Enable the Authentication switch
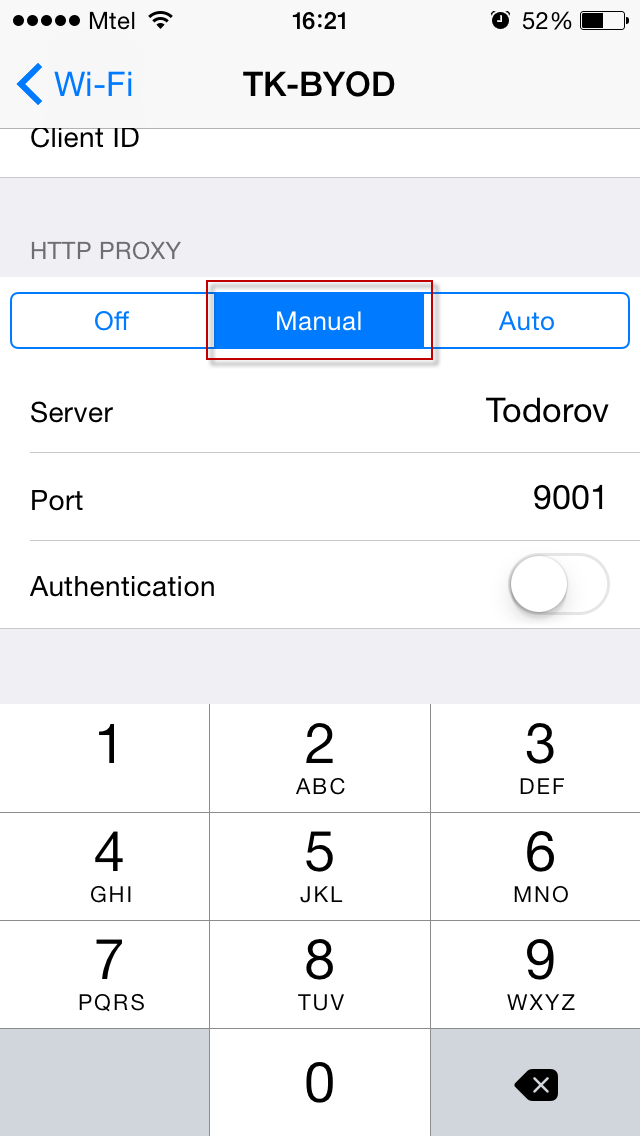 coord(559,584)
